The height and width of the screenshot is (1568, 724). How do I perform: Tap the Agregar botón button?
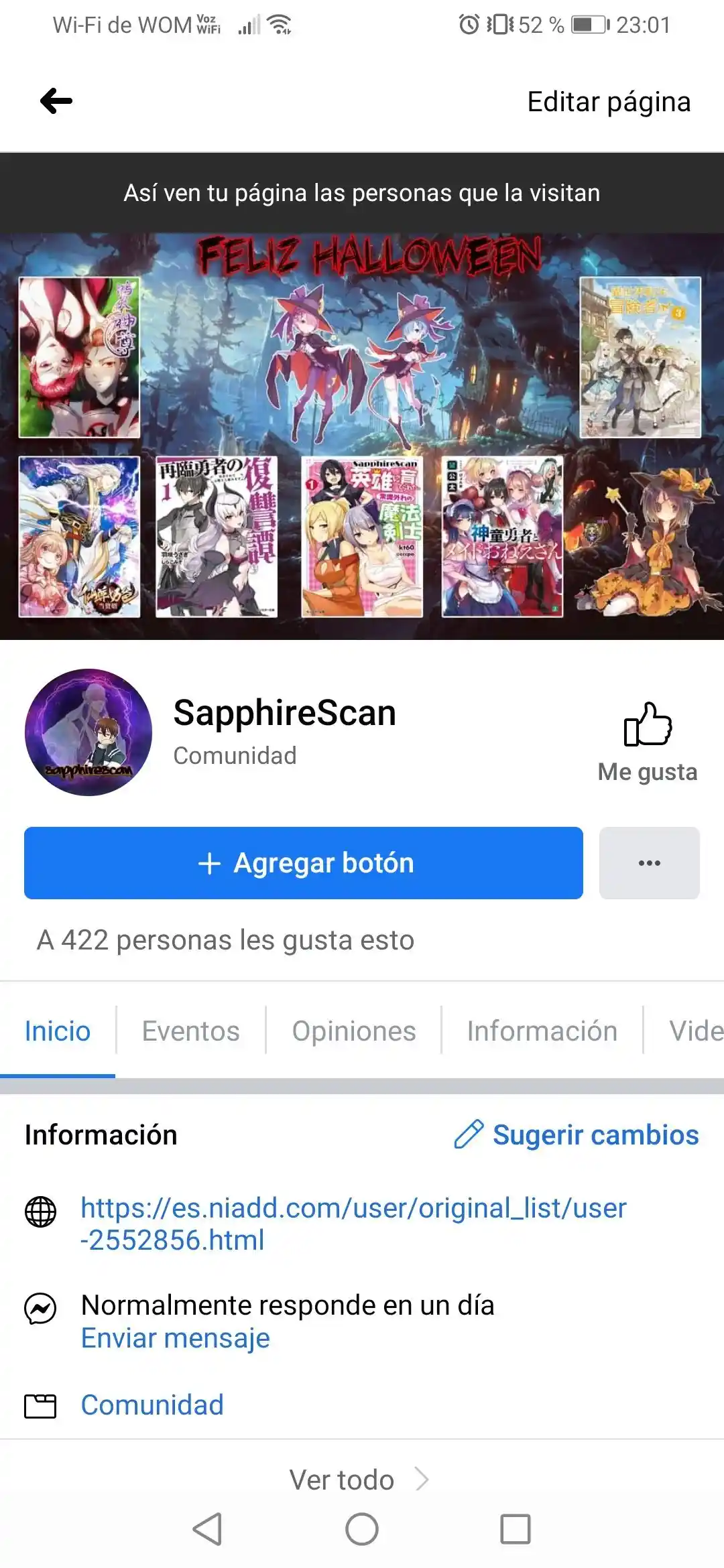[x=304, y=863]
